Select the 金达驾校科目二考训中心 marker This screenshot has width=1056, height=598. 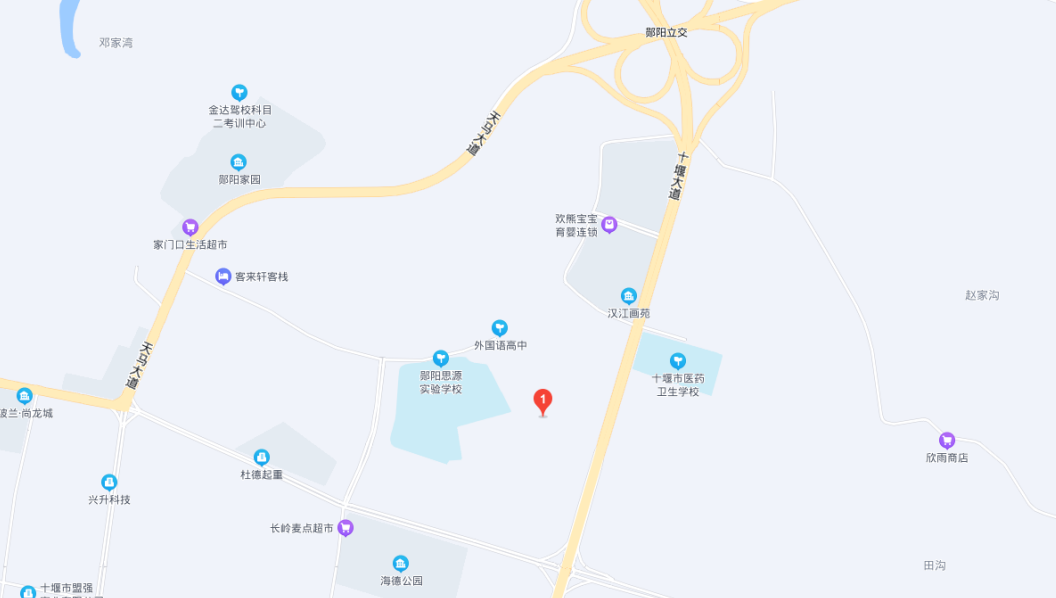(x=239, y=92)
